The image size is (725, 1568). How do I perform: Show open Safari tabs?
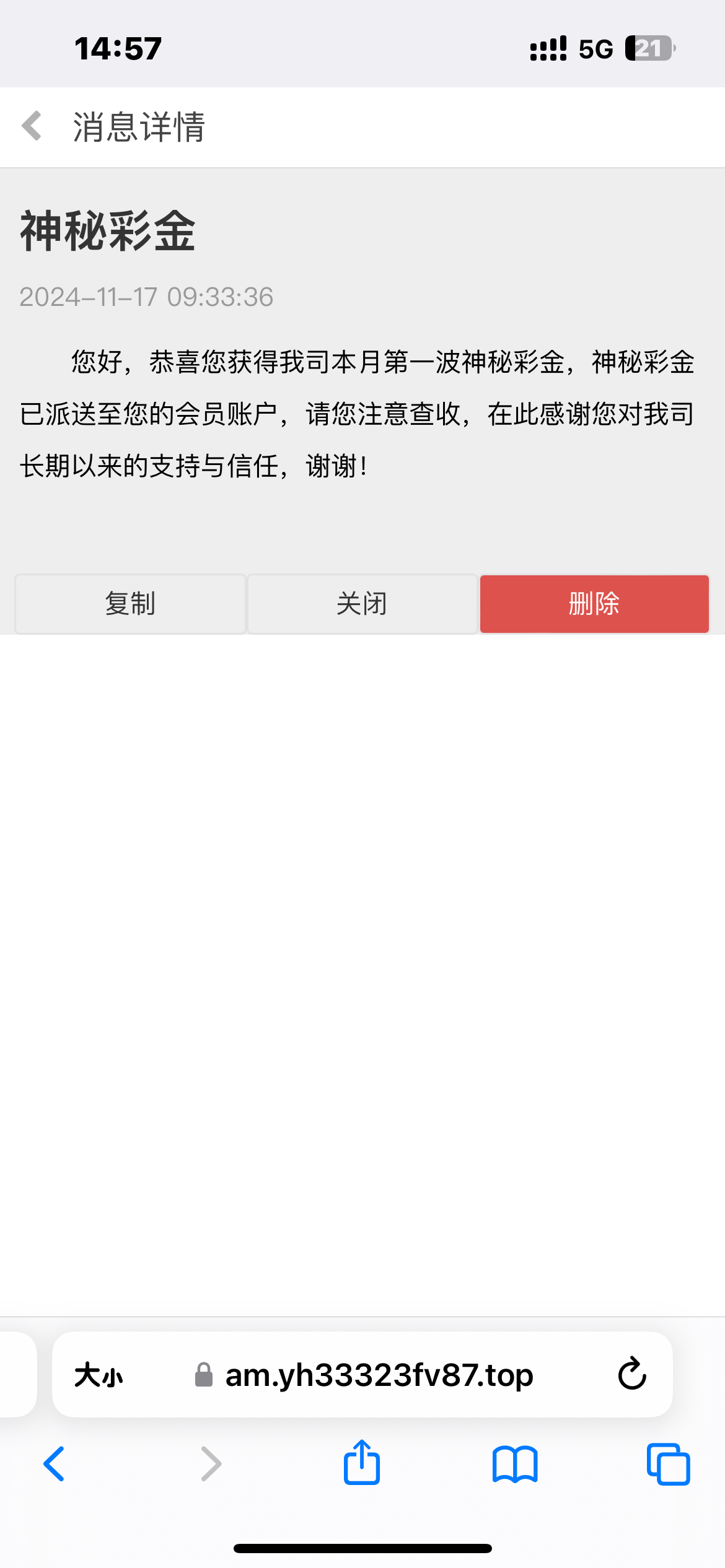pos(668,1464)
